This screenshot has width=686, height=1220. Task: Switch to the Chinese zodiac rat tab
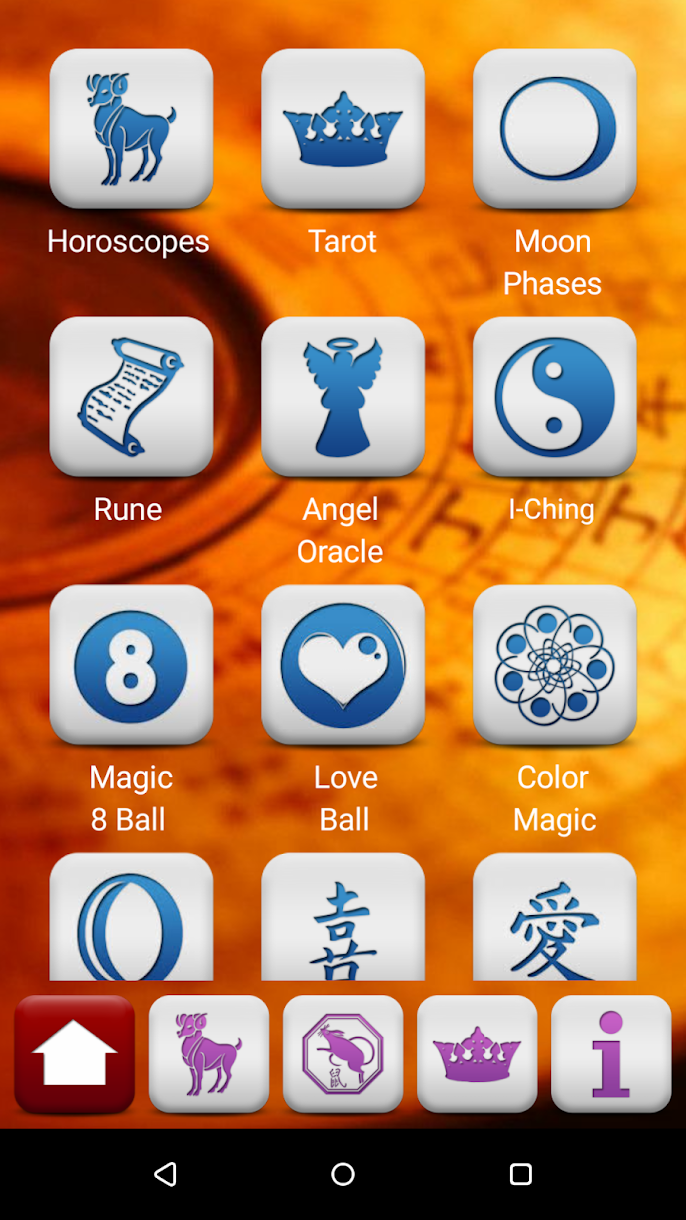pos(343,1054)
